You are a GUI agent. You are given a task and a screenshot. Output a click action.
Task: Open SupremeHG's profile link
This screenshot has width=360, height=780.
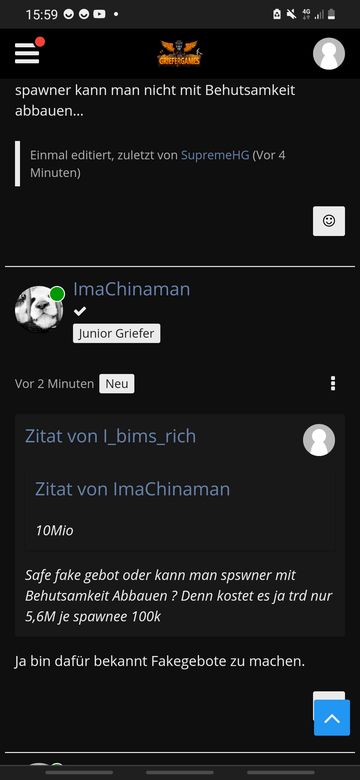pyautogui.click(x=215, y=155)
